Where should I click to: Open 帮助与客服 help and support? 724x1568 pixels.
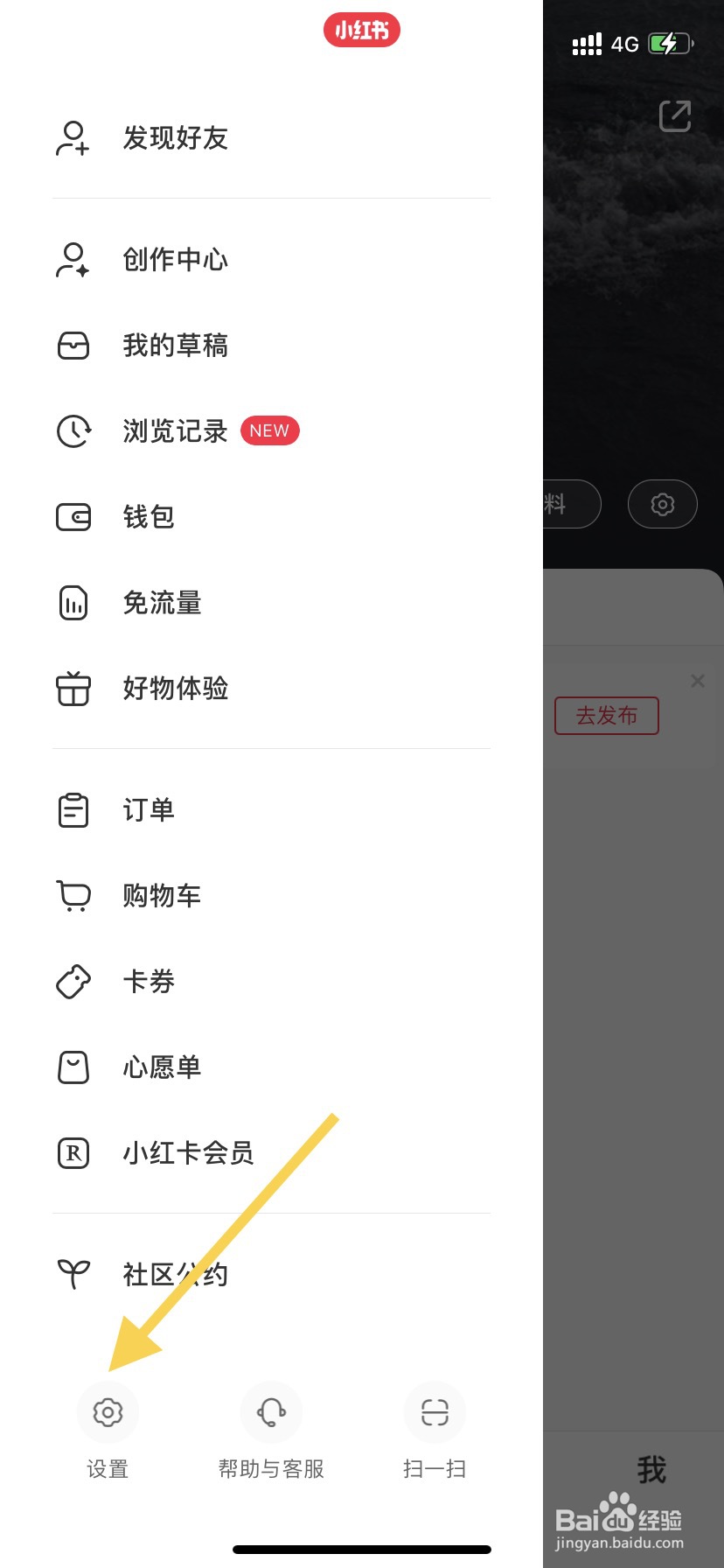click(270, 1412)
